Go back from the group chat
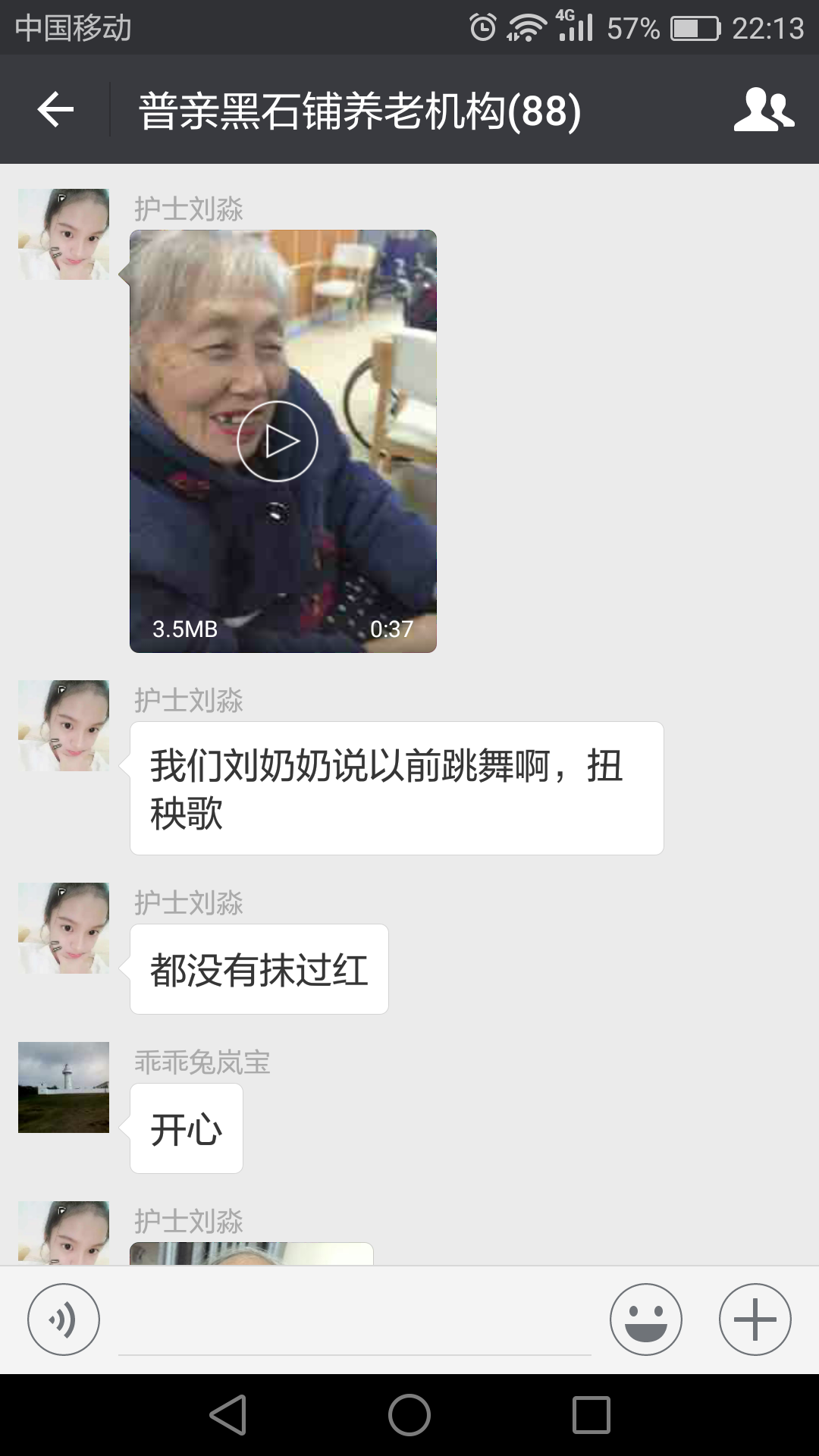Image resolution: width=819 pixels, height=1456 pixels. point(55,110)
